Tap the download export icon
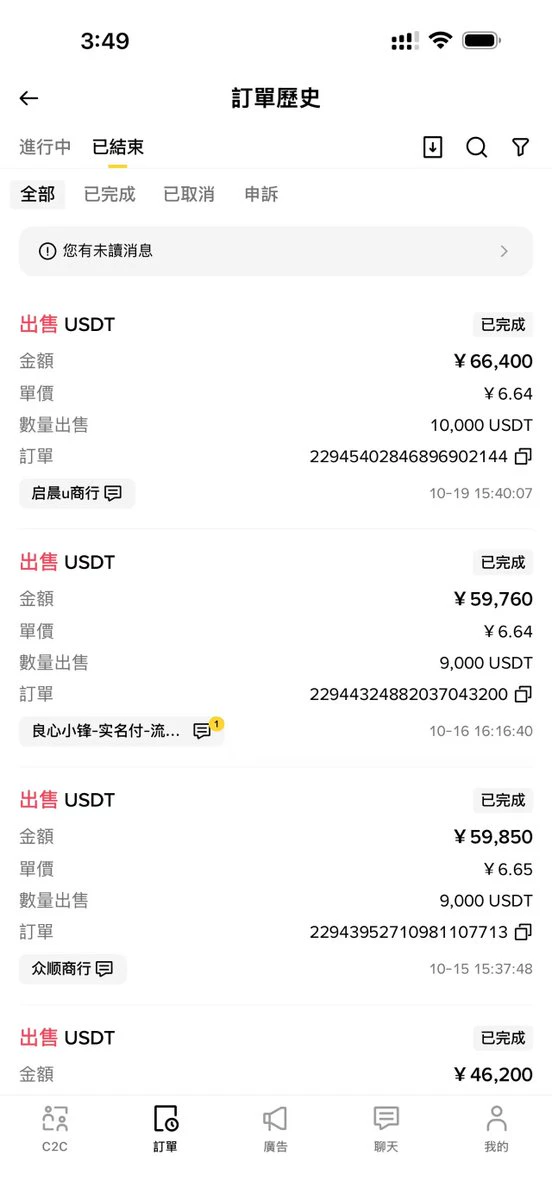 tap(433, 148)
